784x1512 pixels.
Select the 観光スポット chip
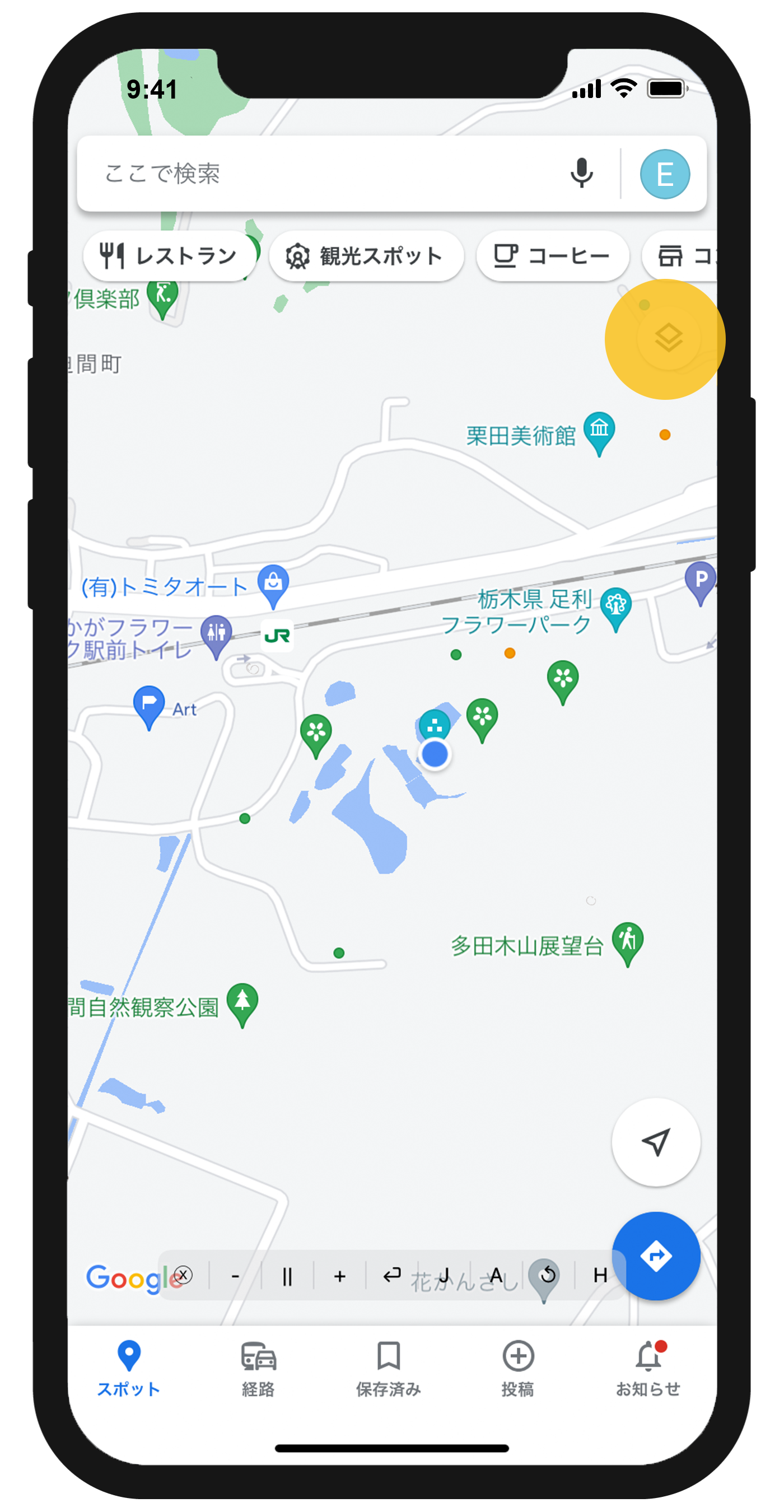pos(366,256)
